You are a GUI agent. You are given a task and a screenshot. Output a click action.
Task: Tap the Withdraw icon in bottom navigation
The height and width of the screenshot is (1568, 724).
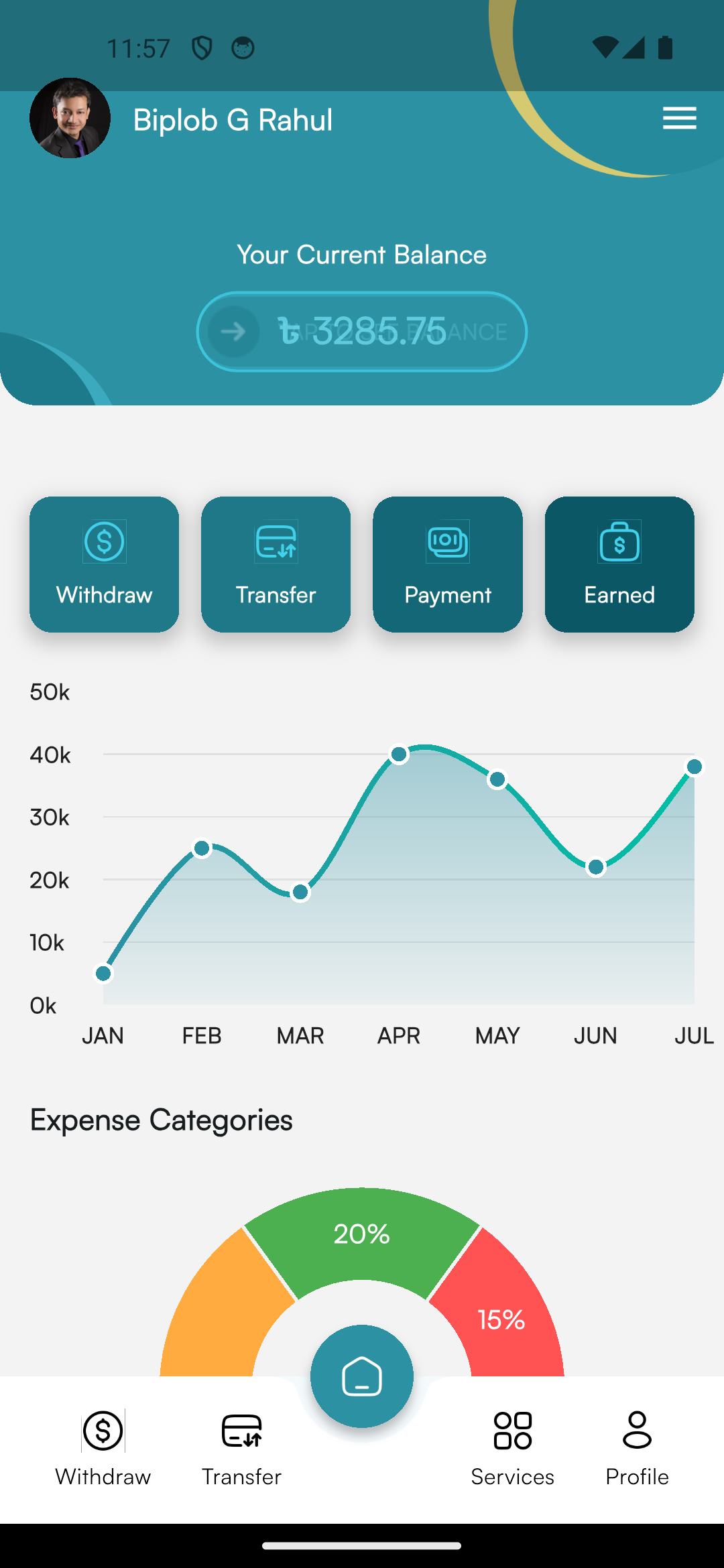point(103,1431)
